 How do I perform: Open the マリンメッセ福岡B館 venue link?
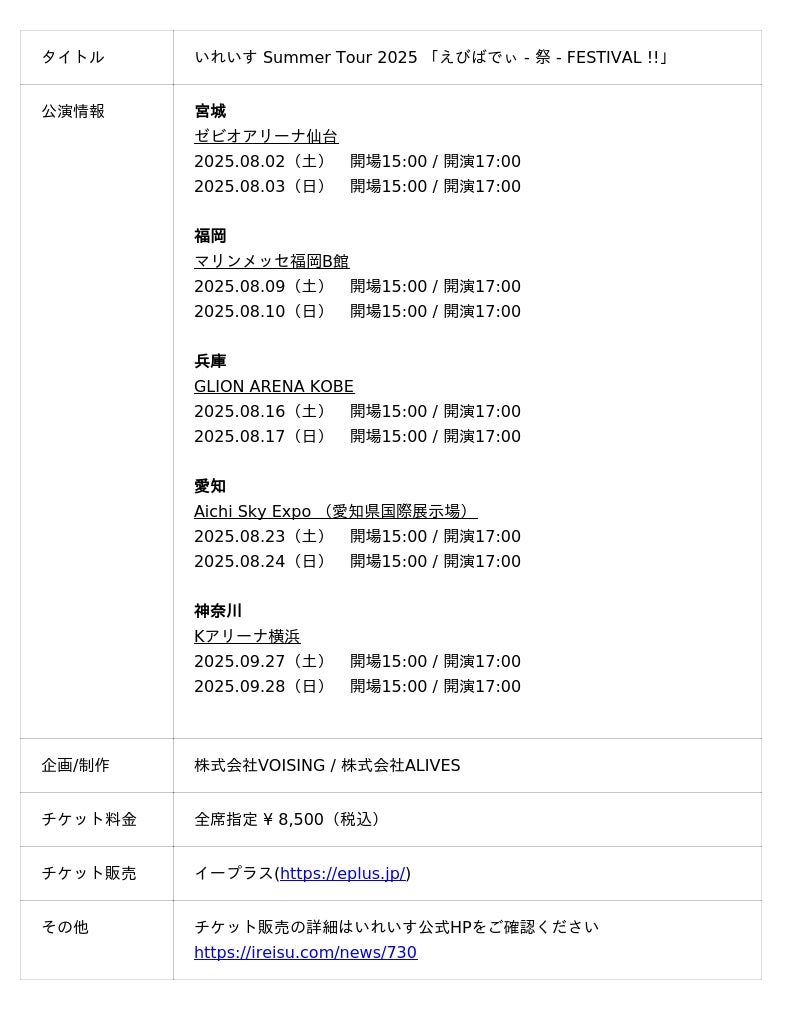tap(271, 261)
